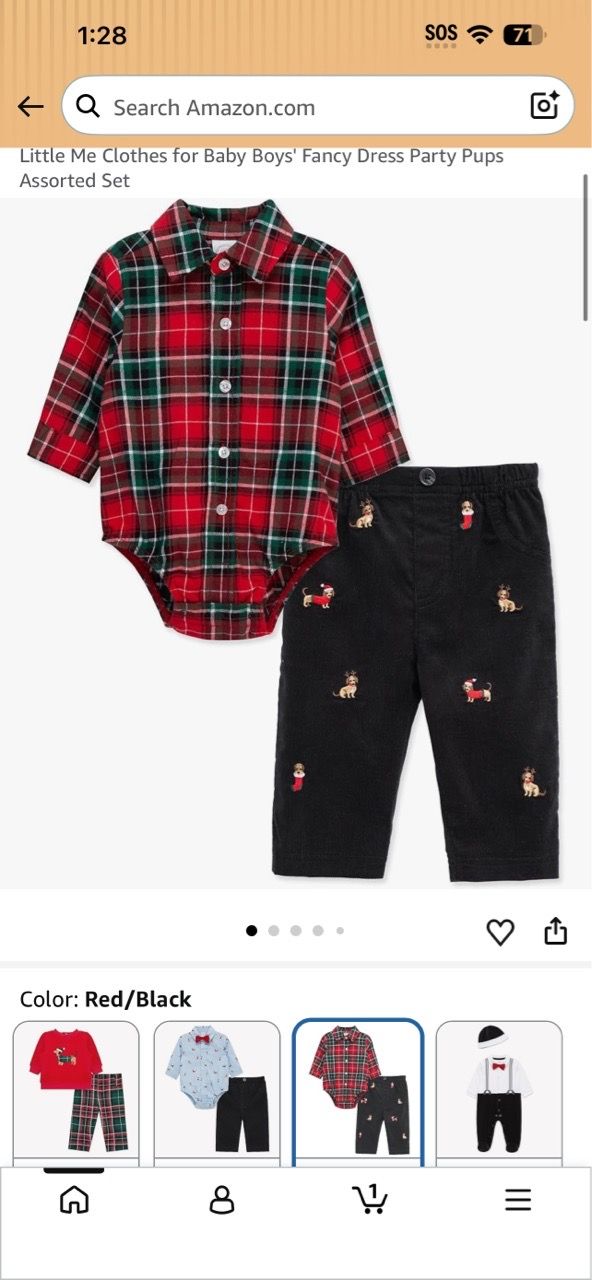Add this set to your wish list
The image size is (592, 1280).
(x=500, y=932)
